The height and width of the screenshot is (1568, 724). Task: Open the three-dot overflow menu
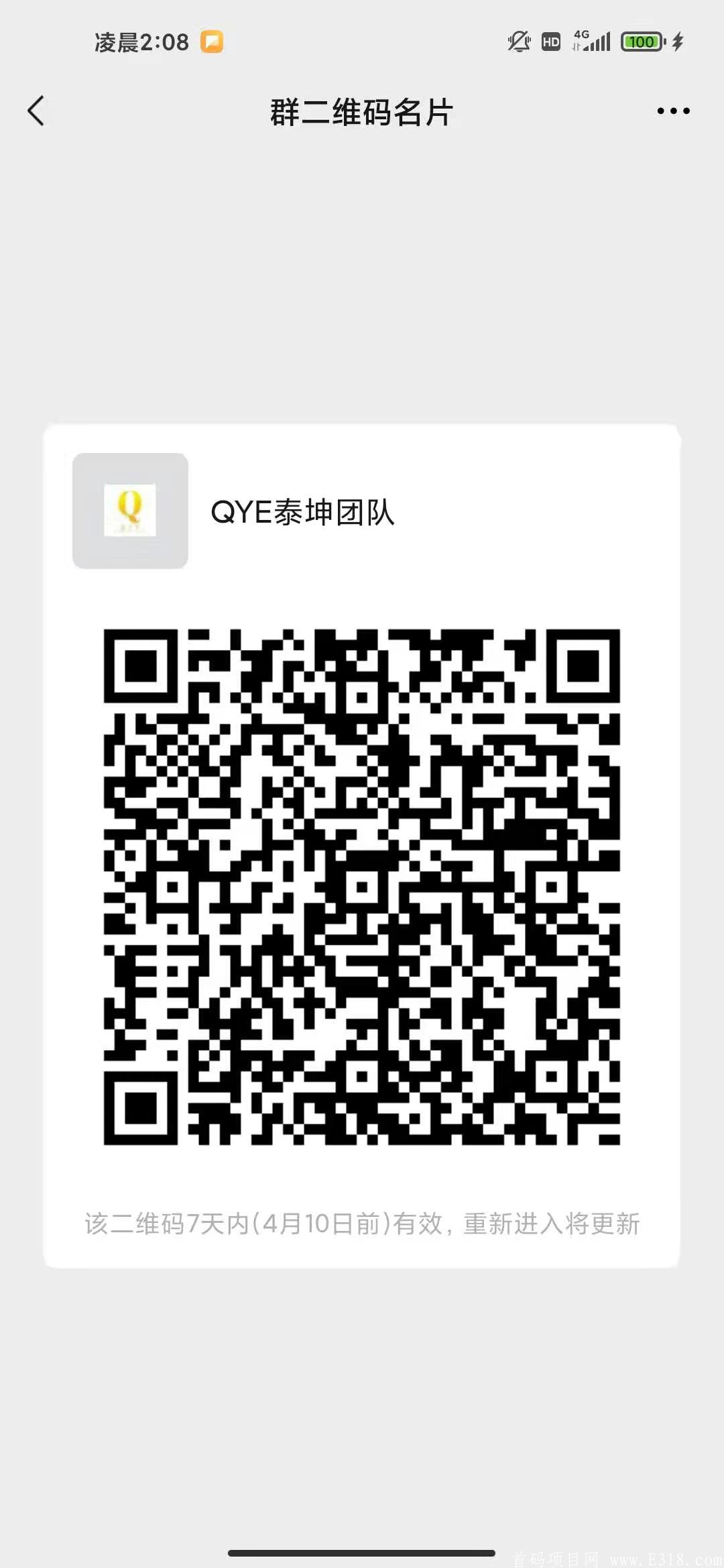[x=673, y=111]
